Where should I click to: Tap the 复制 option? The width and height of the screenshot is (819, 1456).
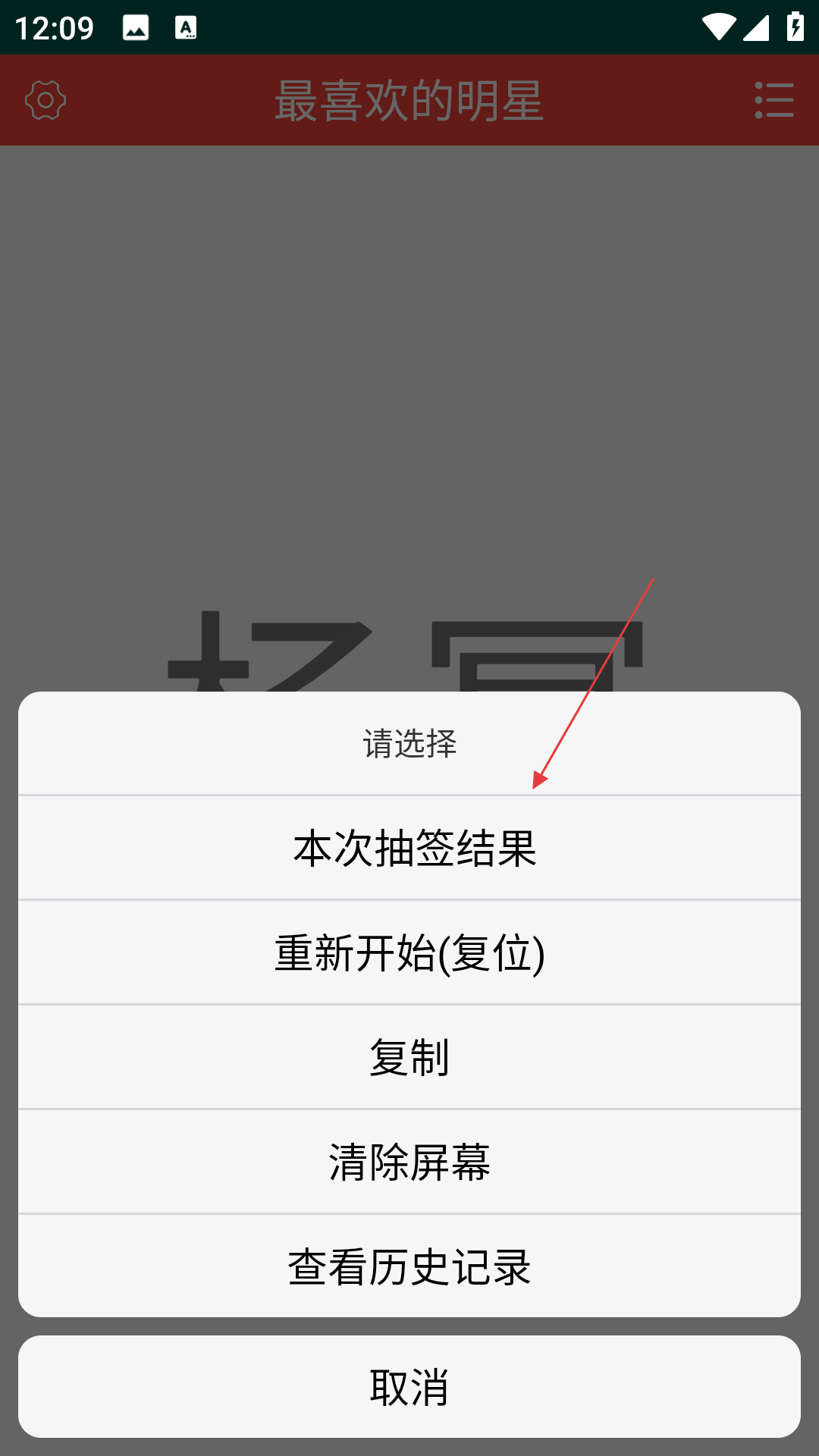pos(409,1057)
